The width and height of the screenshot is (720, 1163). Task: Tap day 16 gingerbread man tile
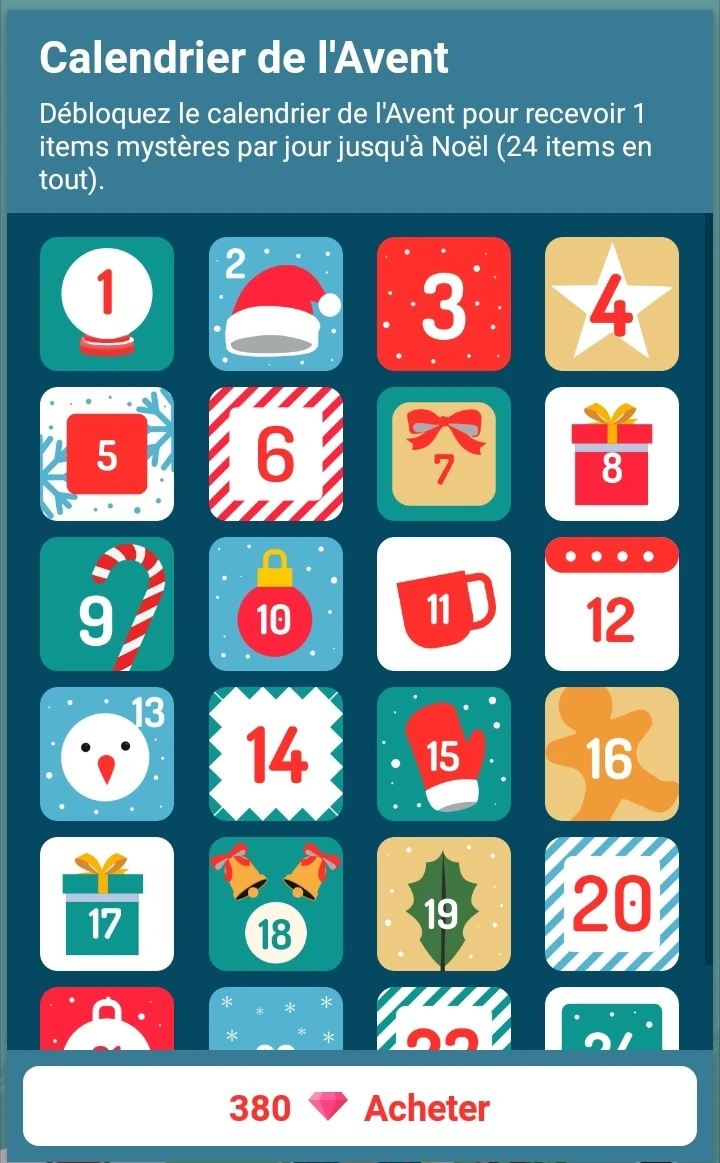point(612,754)
